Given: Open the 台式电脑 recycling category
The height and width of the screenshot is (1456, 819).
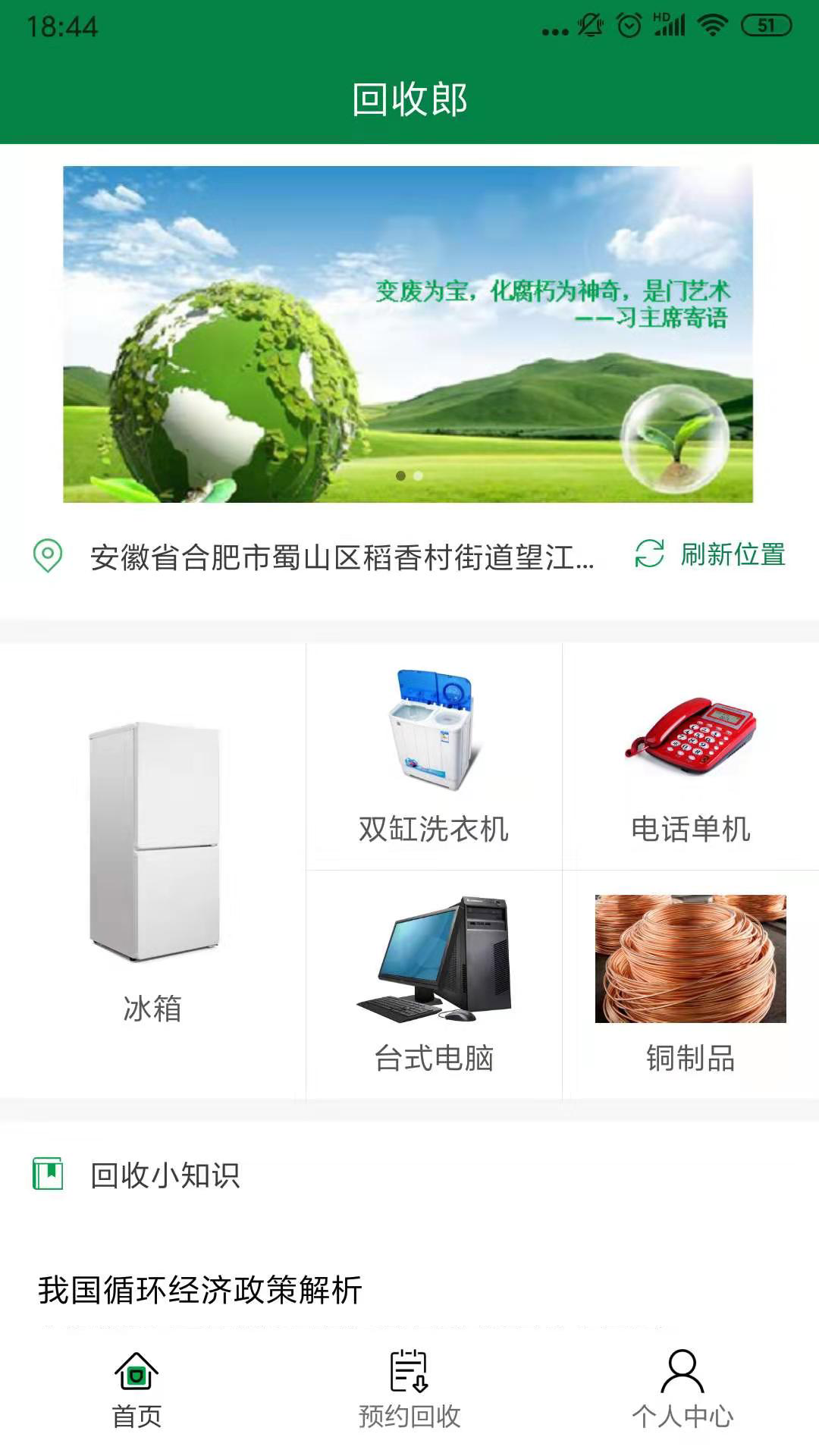Looking at the screenshot, I should click(434, 955).
